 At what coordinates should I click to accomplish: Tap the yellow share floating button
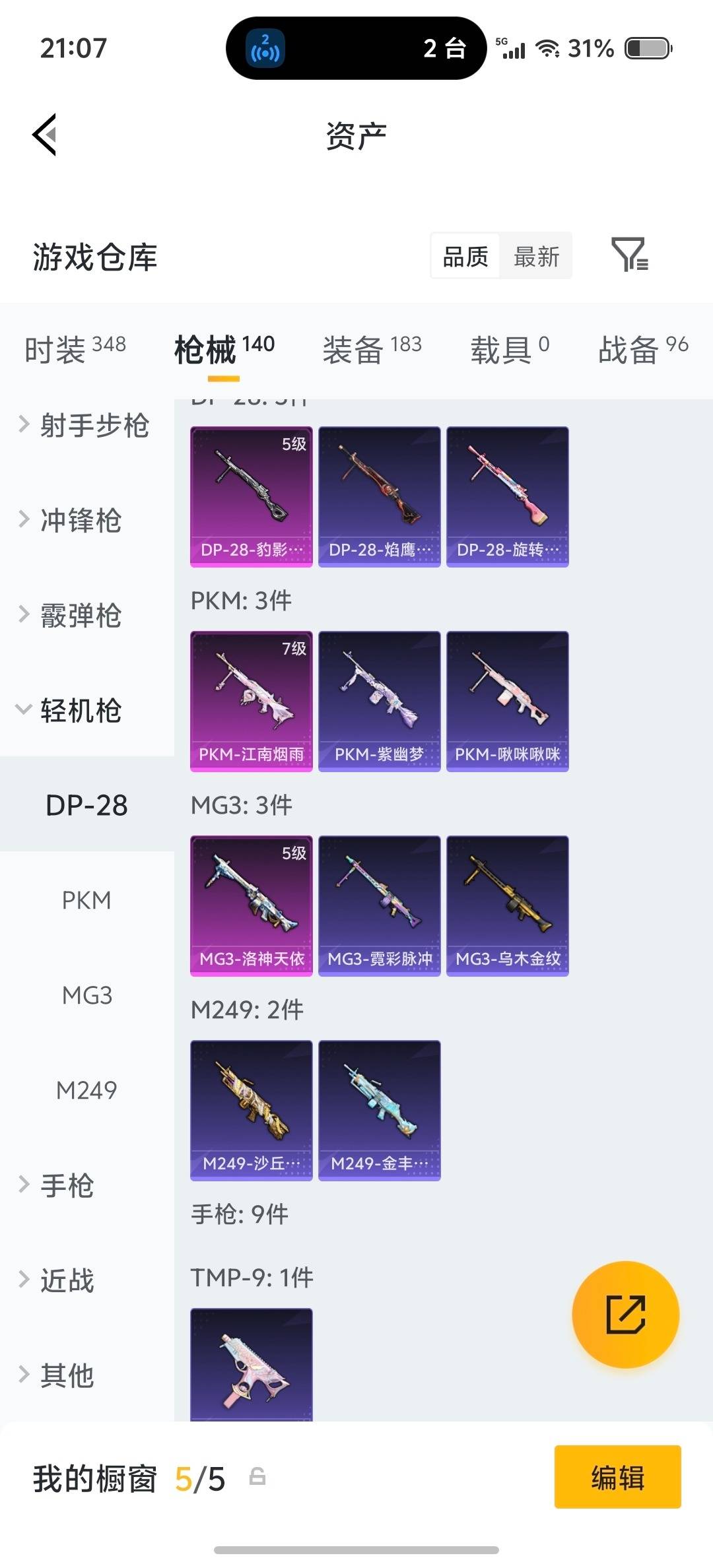(625, 1315)
